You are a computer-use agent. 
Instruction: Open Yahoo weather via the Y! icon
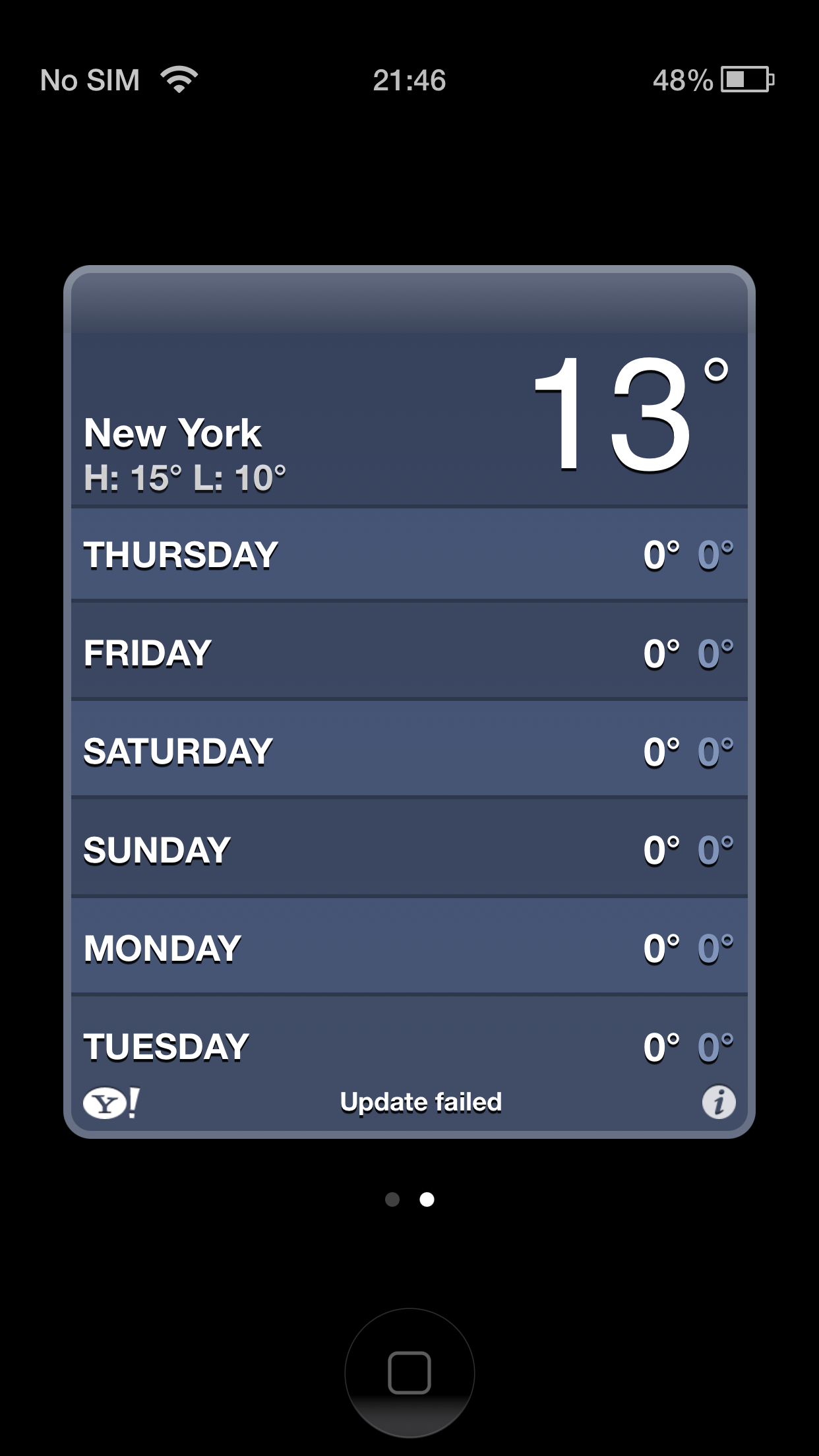pyautogui.click(x=111, y=1103)
